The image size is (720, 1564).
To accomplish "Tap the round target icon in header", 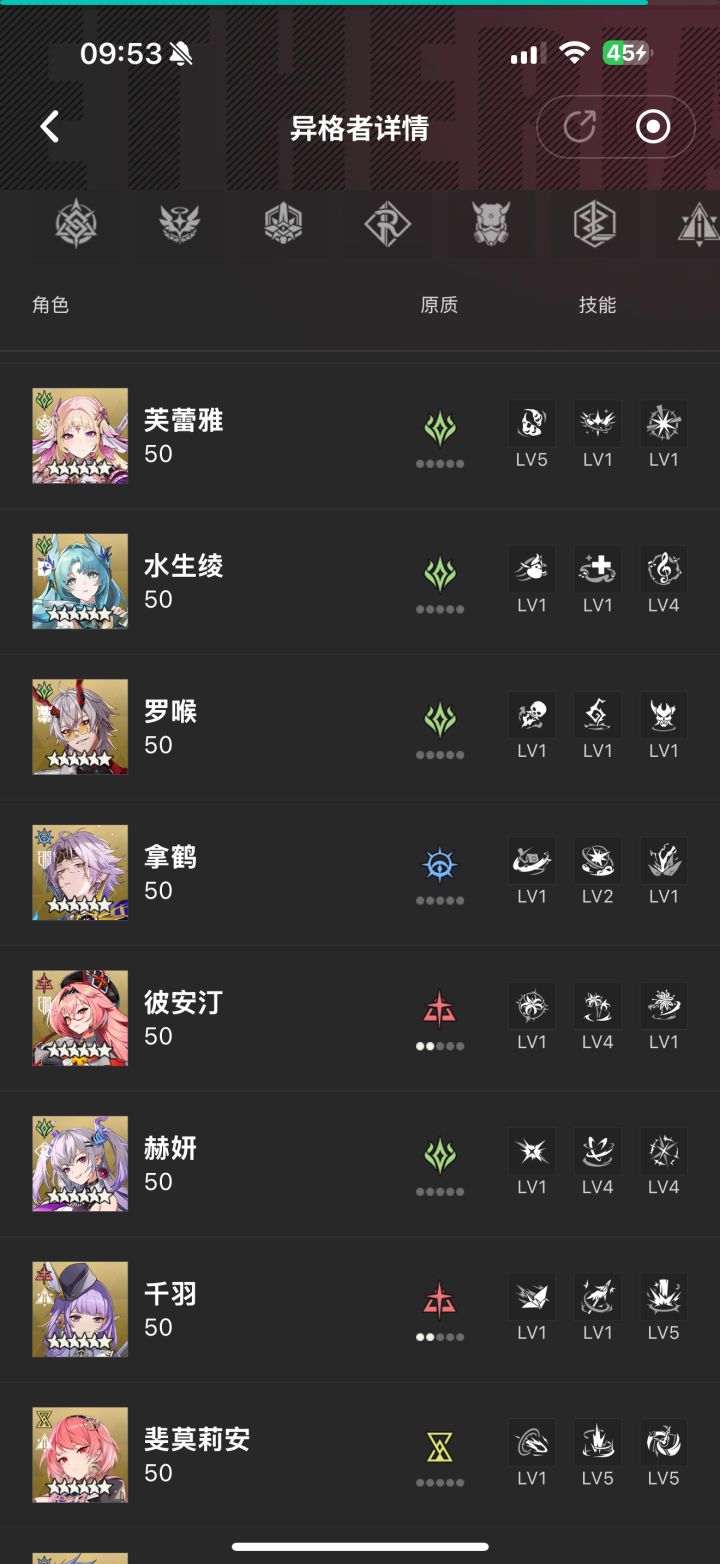I will pyautogui.click(x=653, y=127).
